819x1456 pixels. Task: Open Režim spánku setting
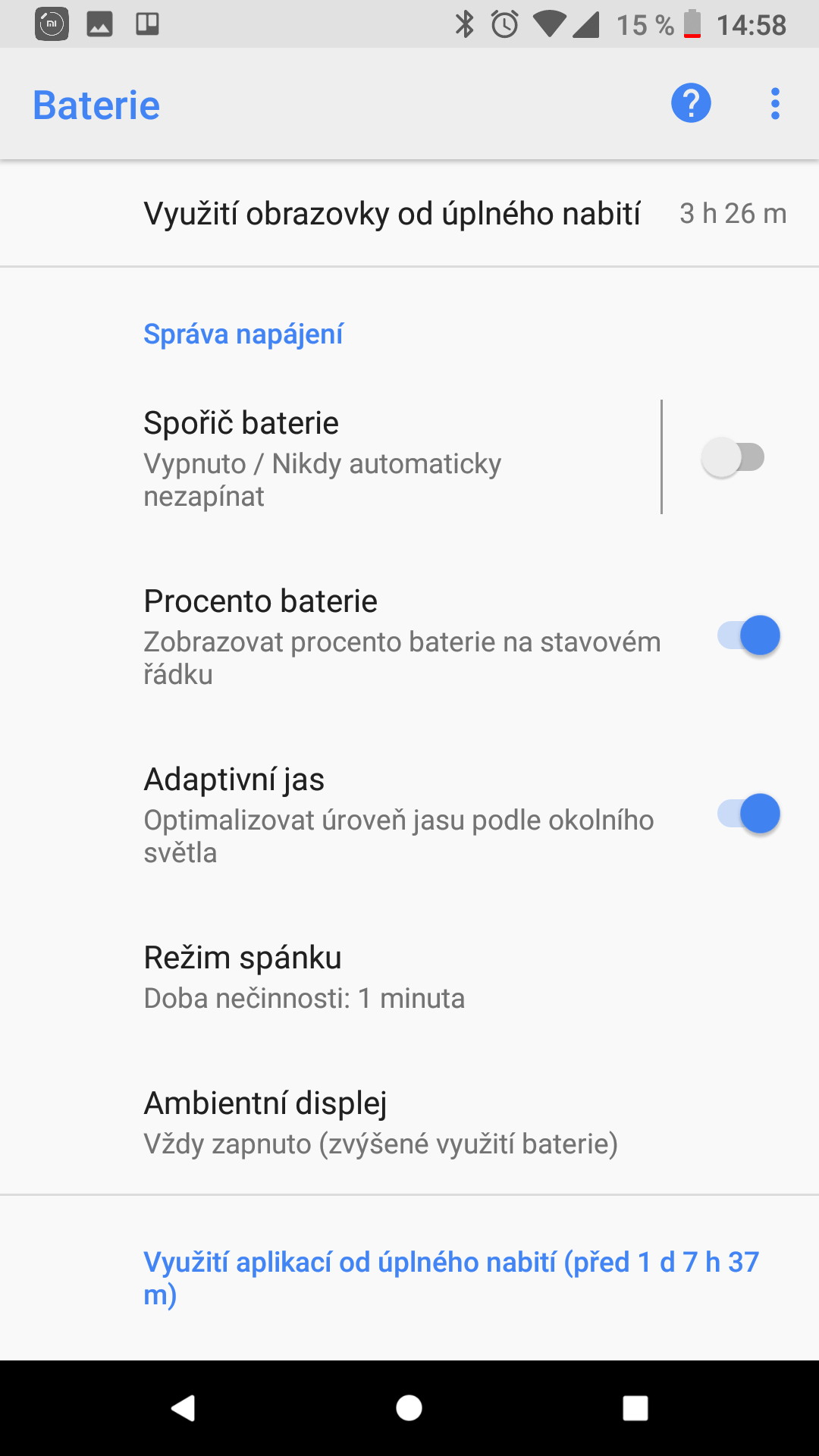409,977
